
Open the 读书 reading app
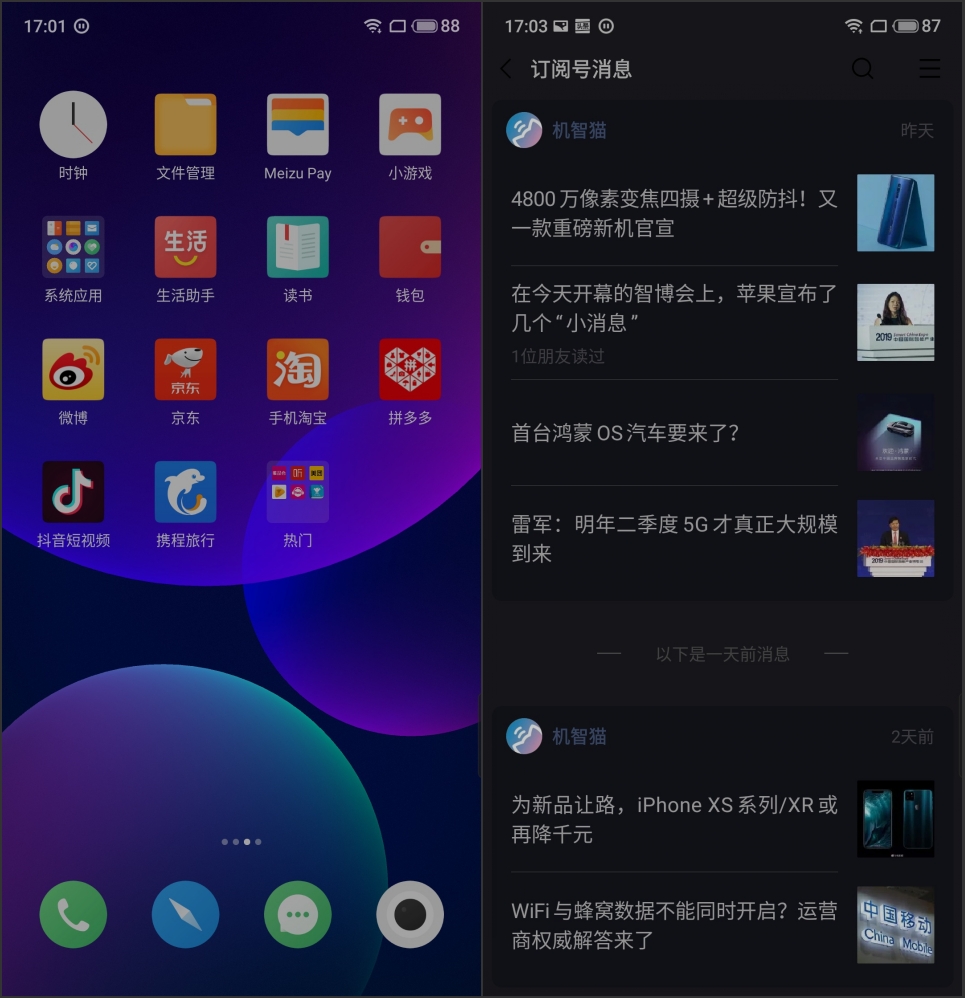(x=297, y=248)
